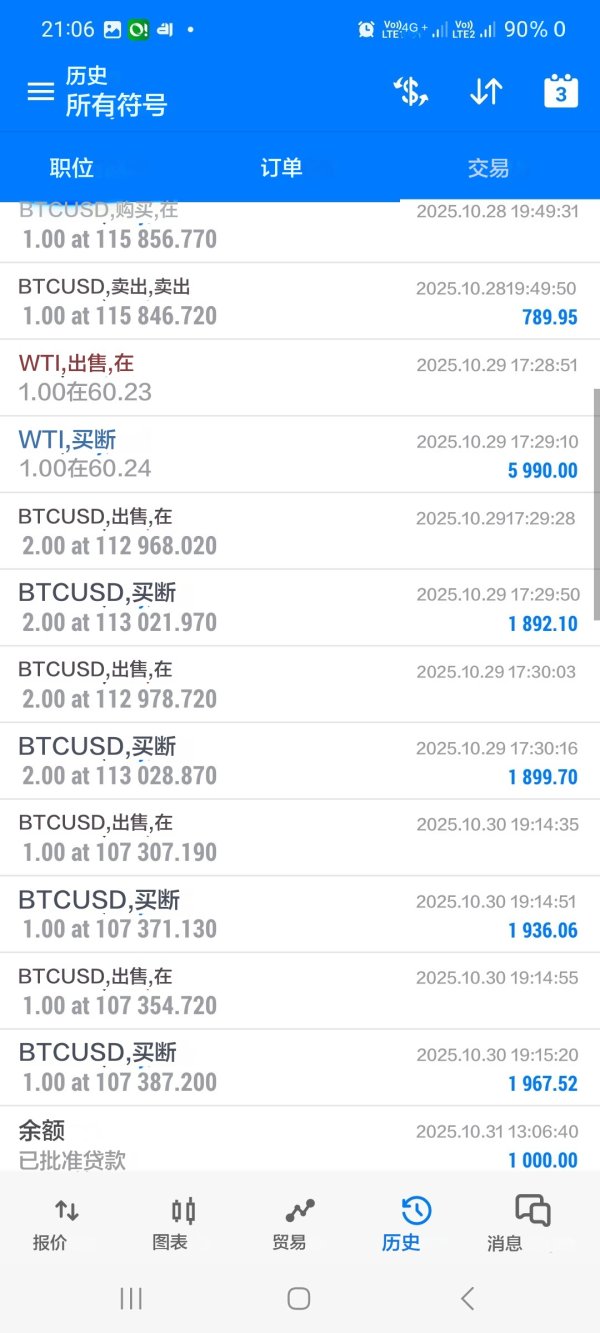Select the 订单 tab

[281, 168]
